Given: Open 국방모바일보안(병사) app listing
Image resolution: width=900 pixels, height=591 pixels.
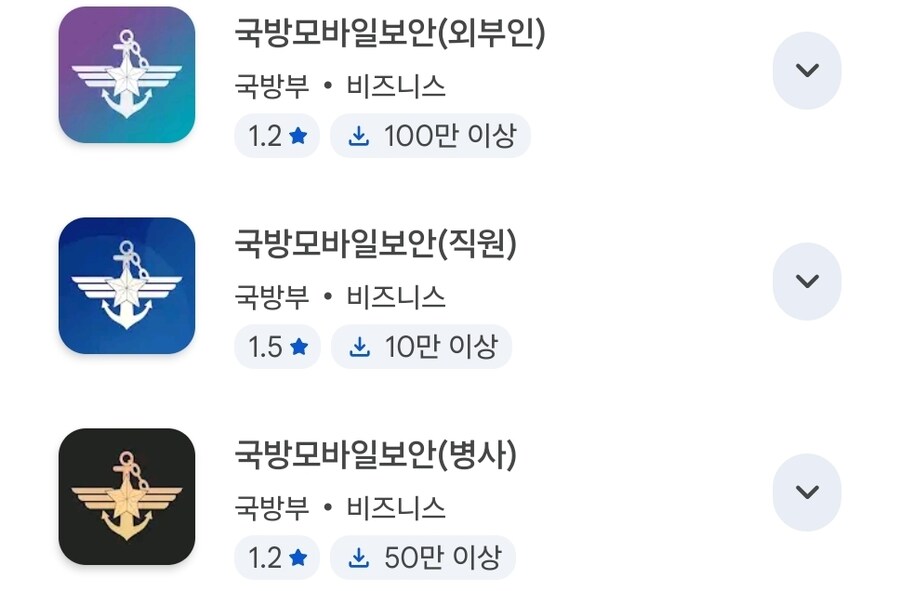Looking at the screenshot, I should point(375,455).
